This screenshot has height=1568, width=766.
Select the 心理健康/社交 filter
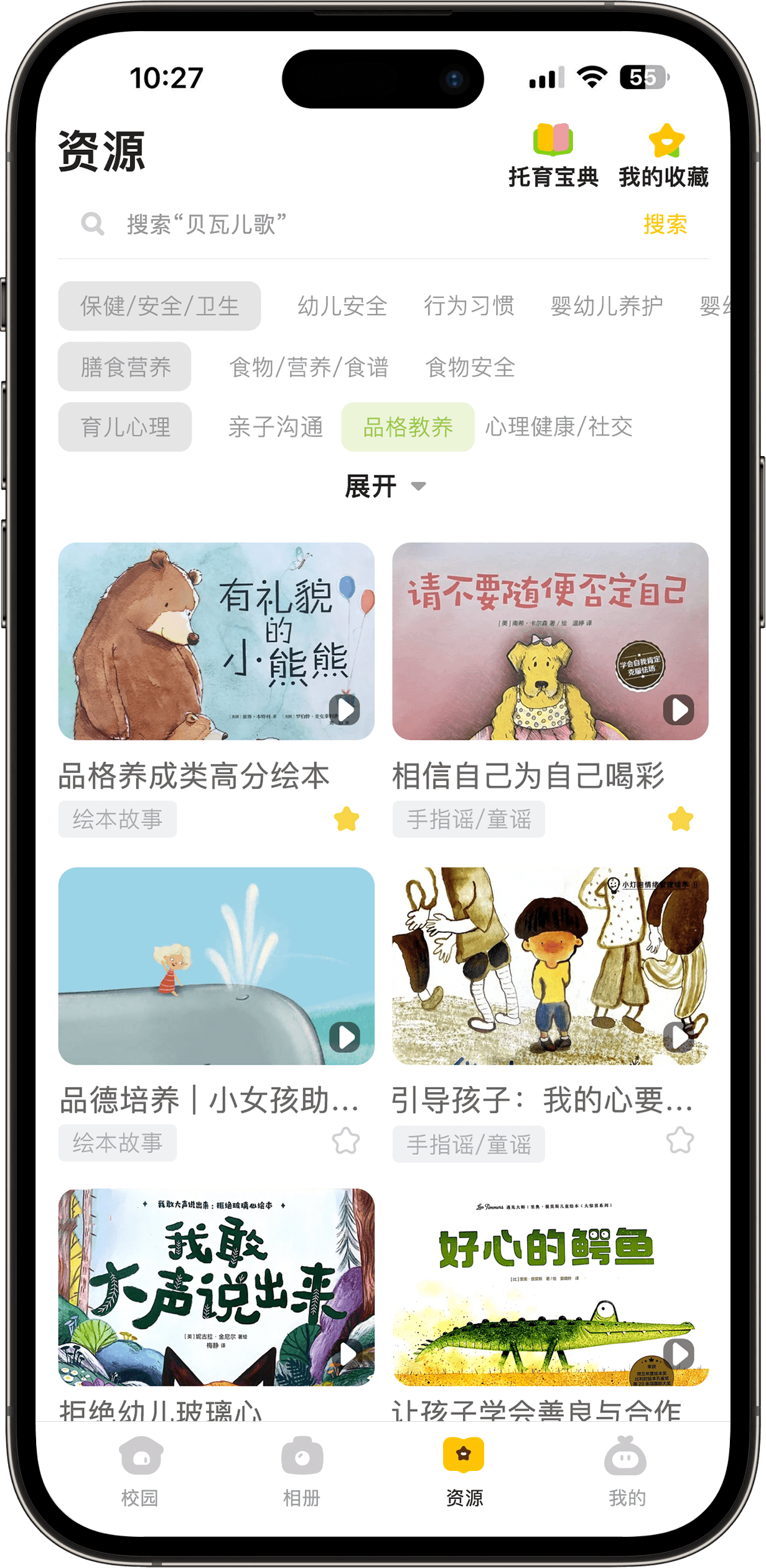558,427
